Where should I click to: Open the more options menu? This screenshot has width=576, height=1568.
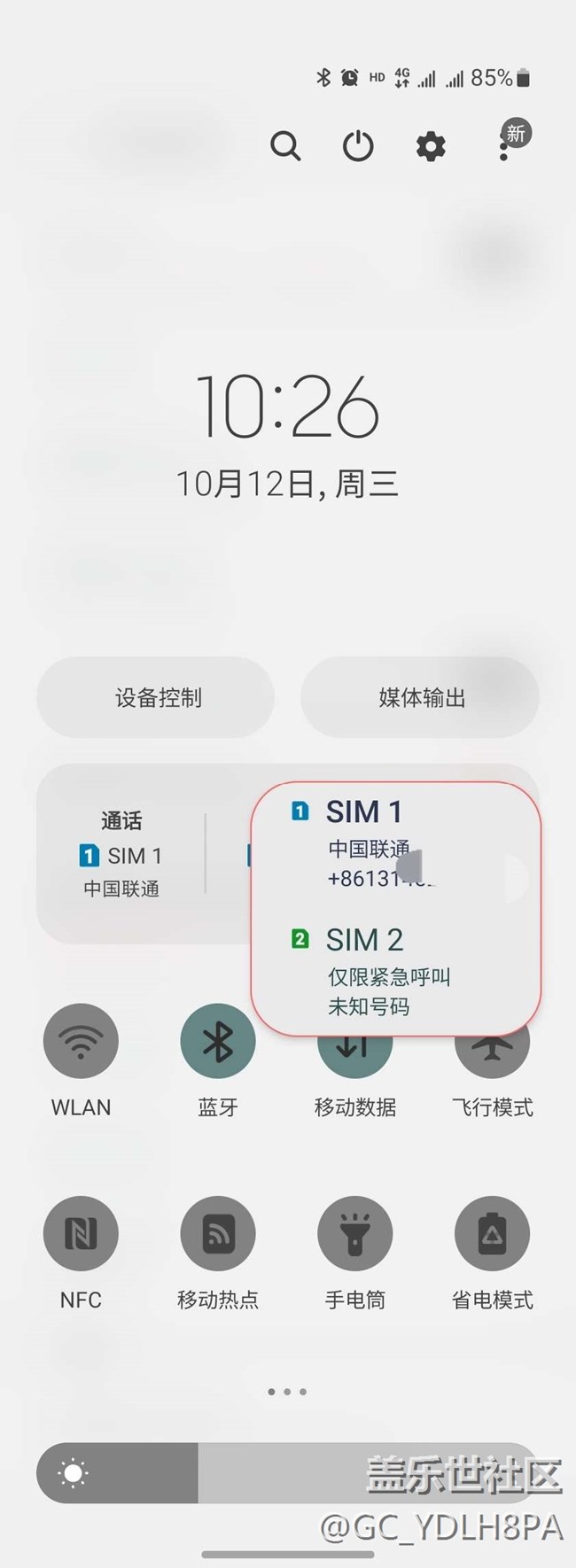(x=503, y=148)
